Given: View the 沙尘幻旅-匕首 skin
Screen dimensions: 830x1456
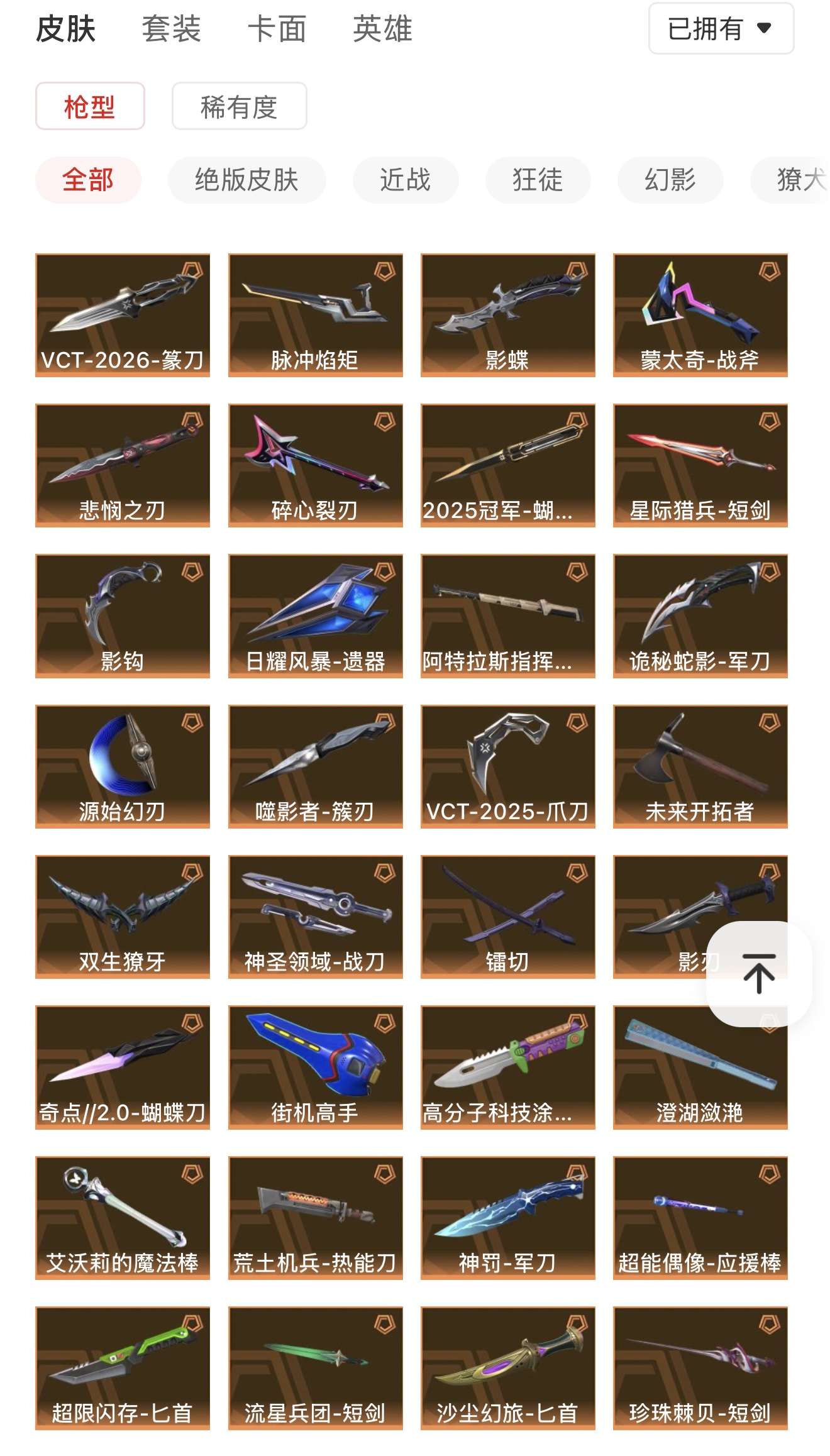Looking at the screenshot, I should (507, 1368).
